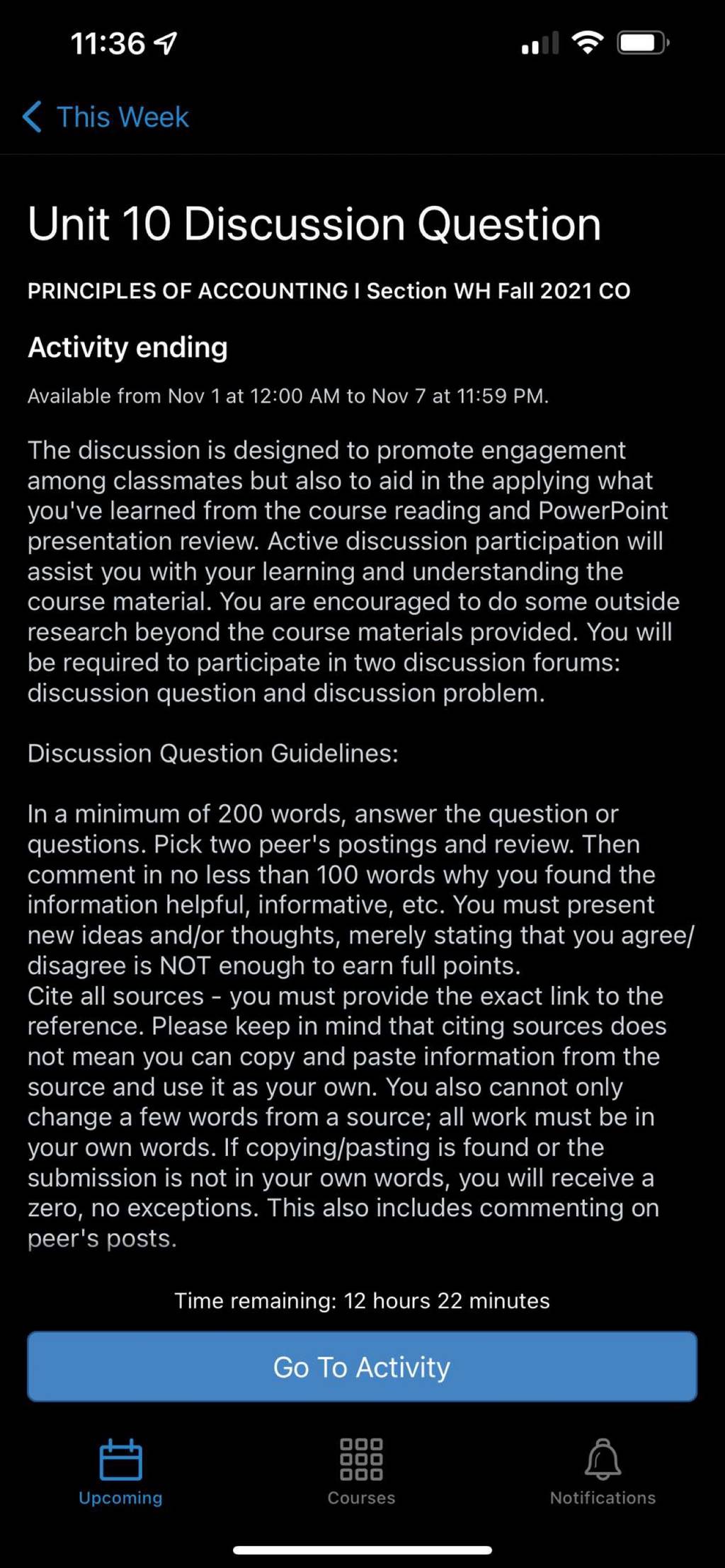Open the Notifications tab
The width and height of the screenshot is (725, 1568).
(603, 1472)
